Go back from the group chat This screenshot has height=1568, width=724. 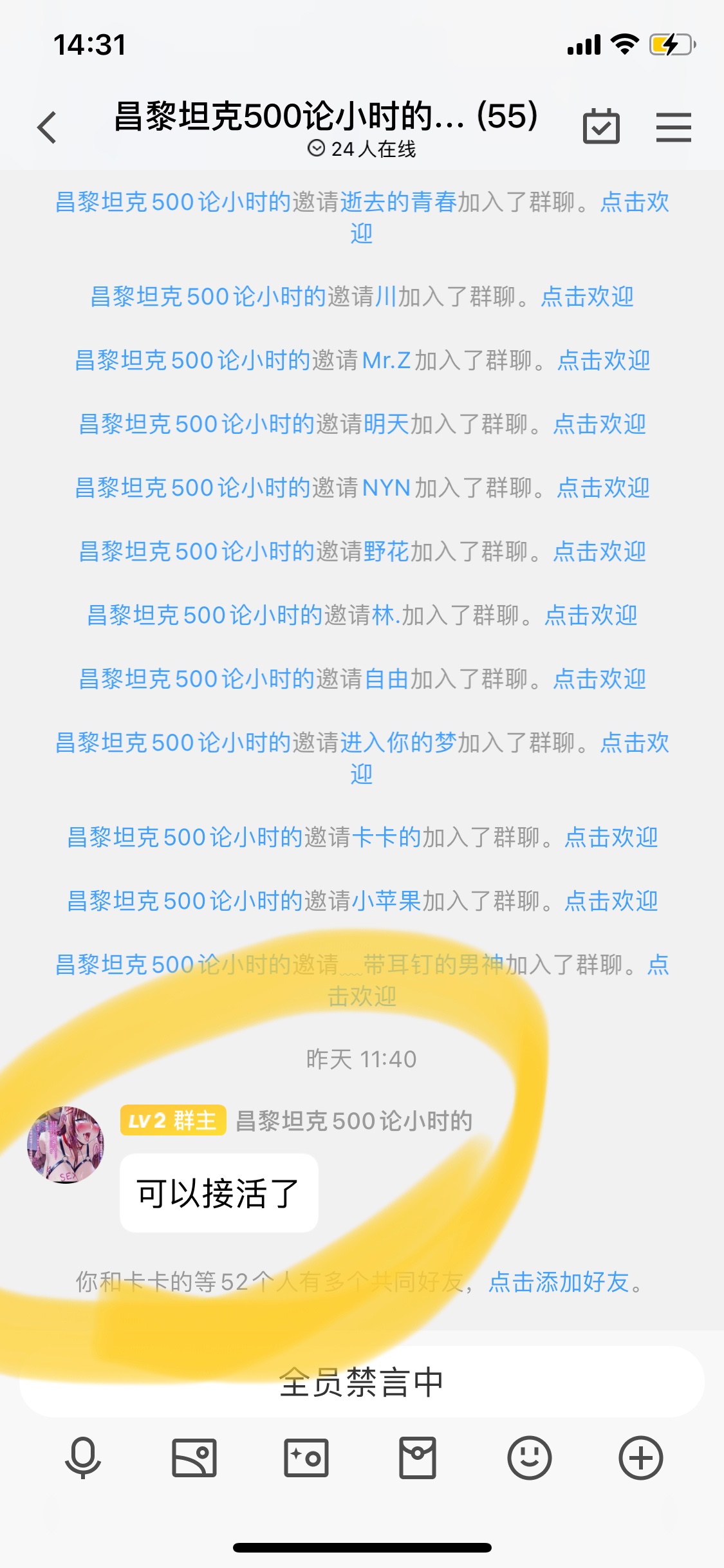click(x=47, y=127)
